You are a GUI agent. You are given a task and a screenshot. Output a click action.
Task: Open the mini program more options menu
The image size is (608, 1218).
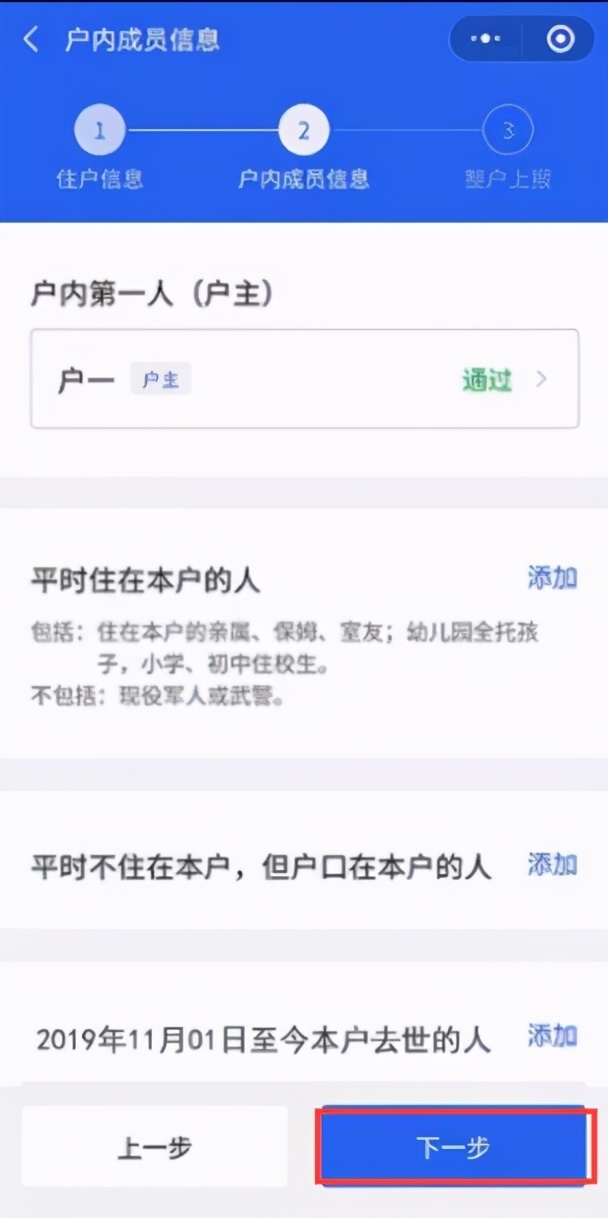pos(486,40)
